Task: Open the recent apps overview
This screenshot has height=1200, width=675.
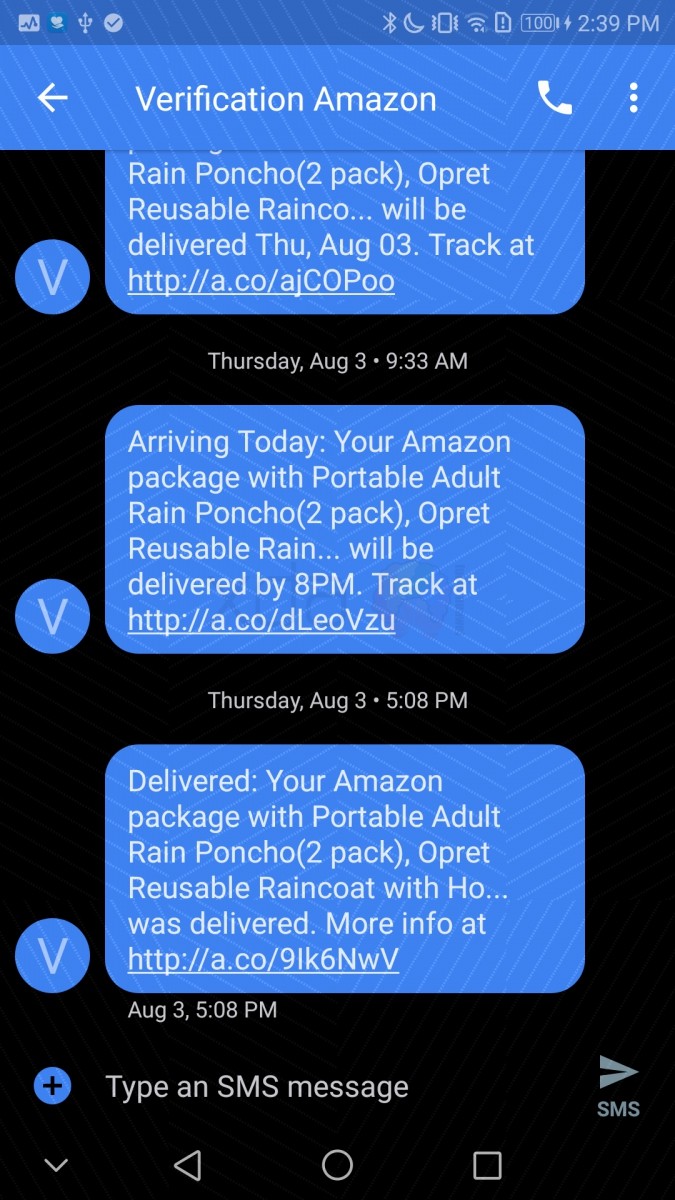Action: [x=487, y=1165]
